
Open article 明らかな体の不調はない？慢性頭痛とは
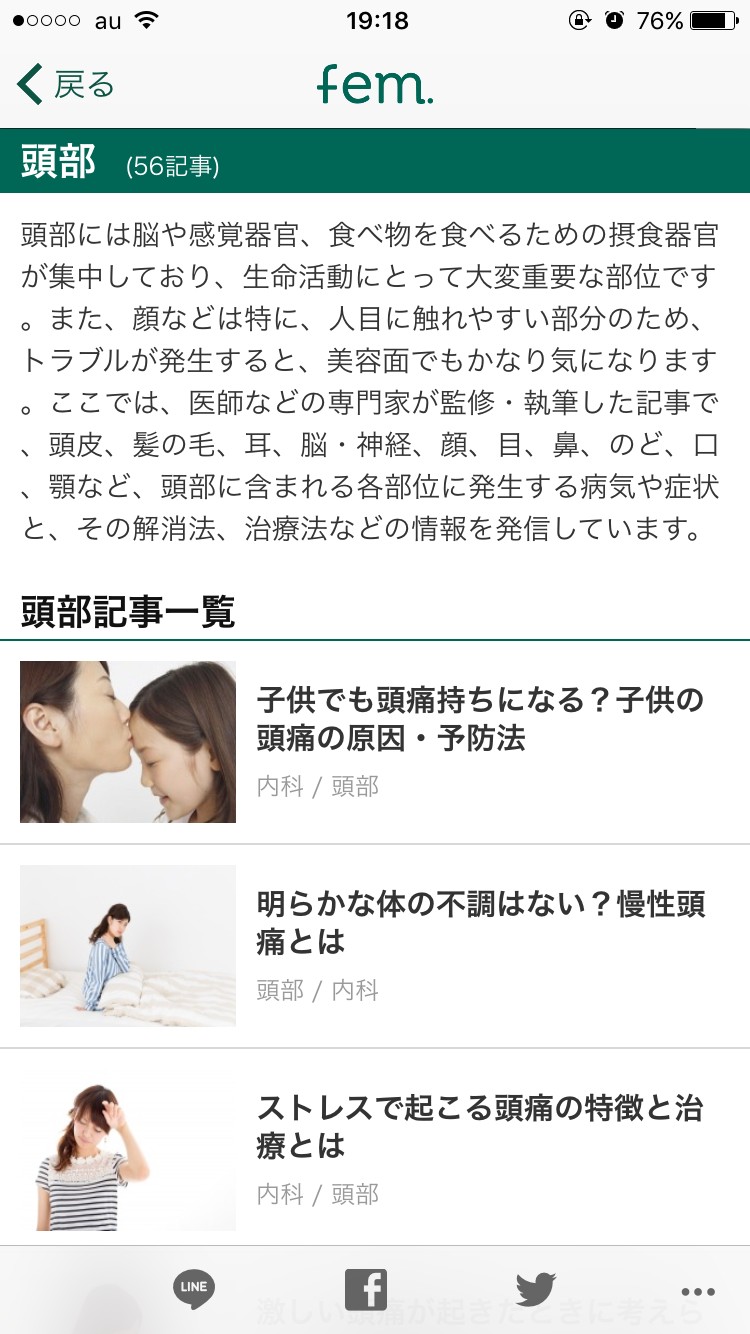(480, 922)
